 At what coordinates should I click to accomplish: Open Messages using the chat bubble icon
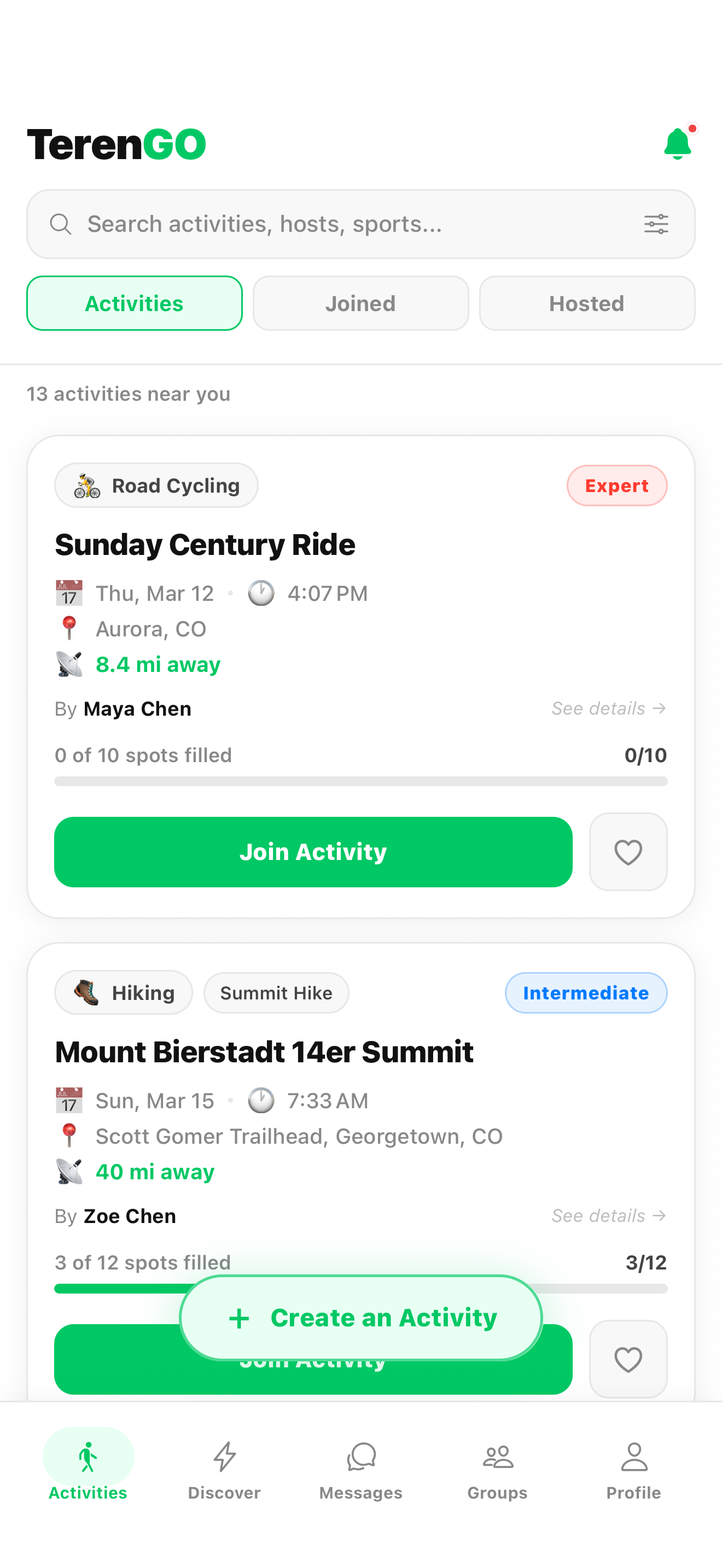pyautogui.click(x=360, y=1456)
